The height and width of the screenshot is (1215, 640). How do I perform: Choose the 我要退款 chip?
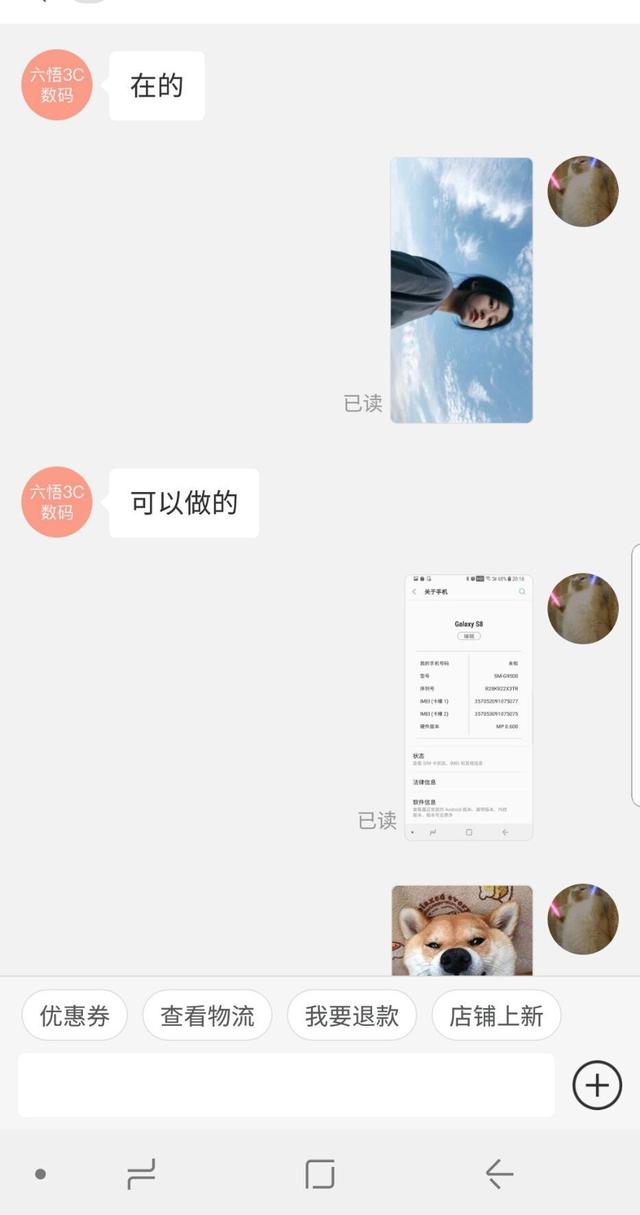352,1016
